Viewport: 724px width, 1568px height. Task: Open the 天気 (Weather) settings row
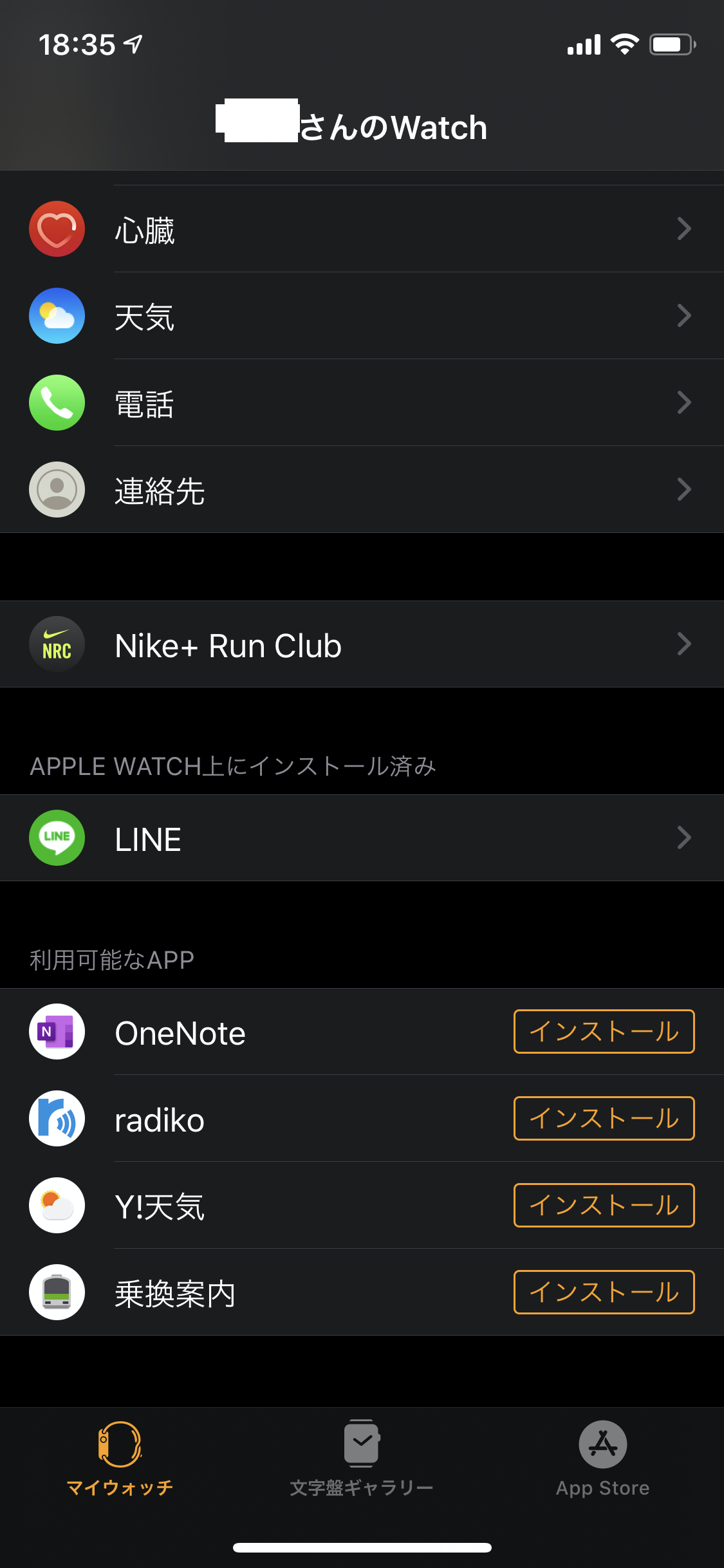point(362,316)
